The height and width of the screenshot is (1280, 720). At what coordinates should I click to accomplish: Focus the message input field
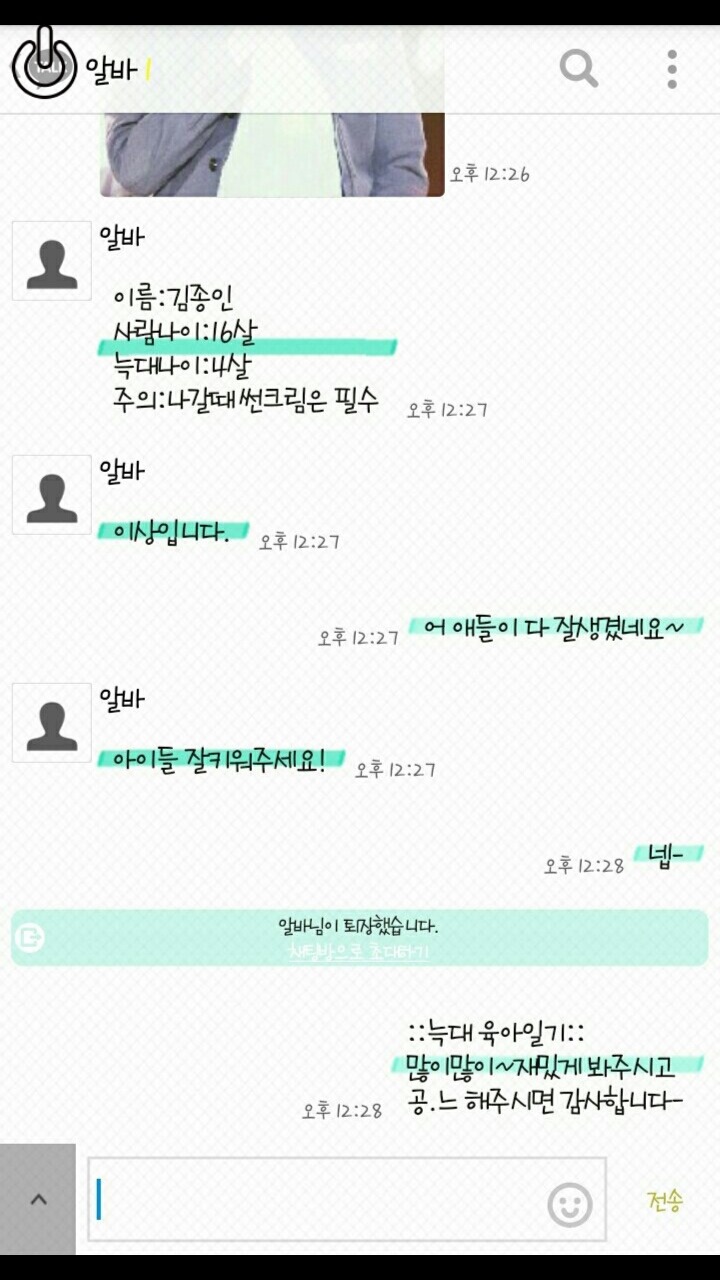pyautogui.click(x=320, y=1199)
